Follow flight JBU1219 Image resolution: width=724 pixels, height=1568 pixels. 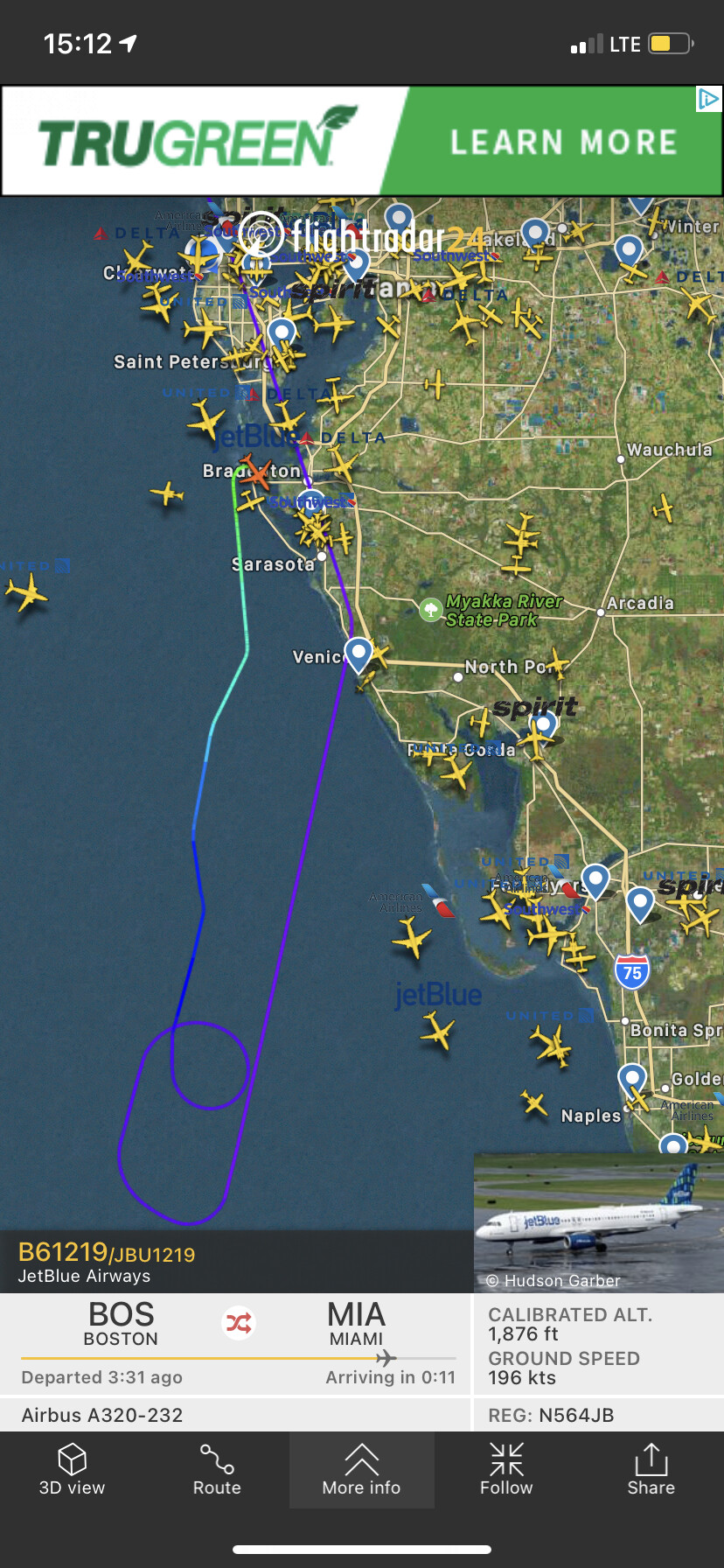coord(506,1469)
